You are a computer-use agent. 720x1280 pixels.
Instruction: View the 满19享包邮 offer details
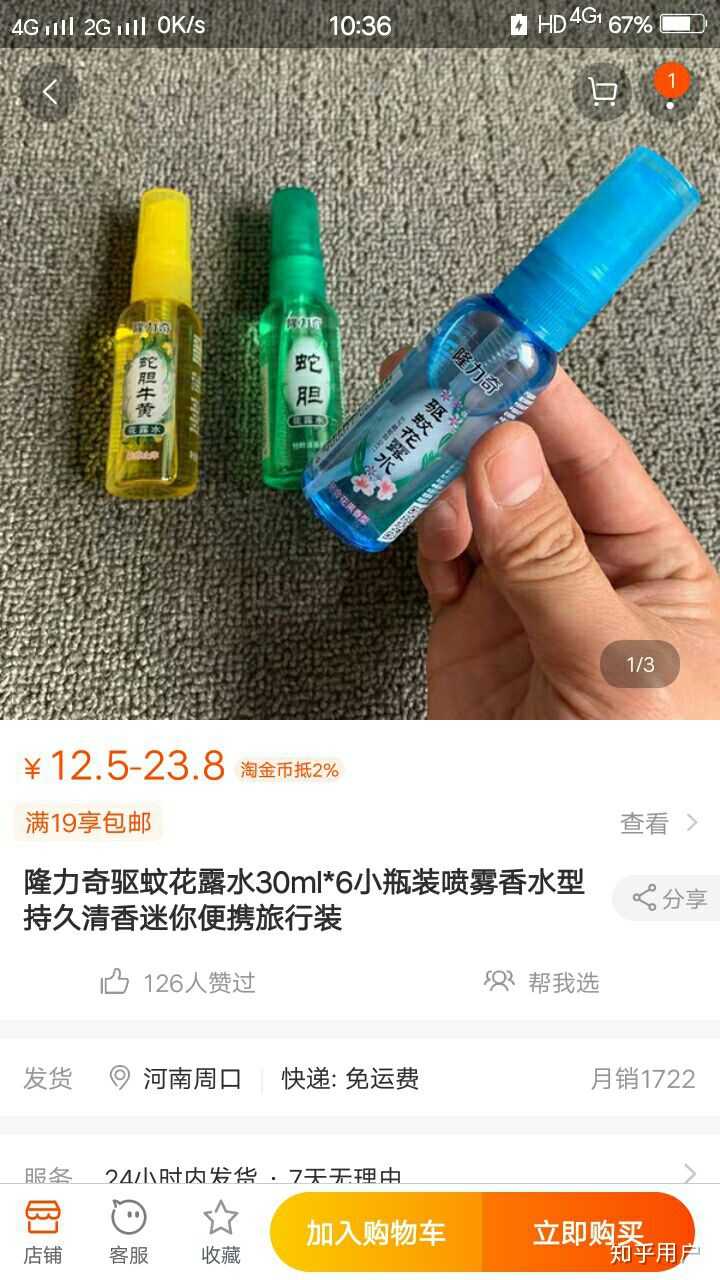point(658,823)
